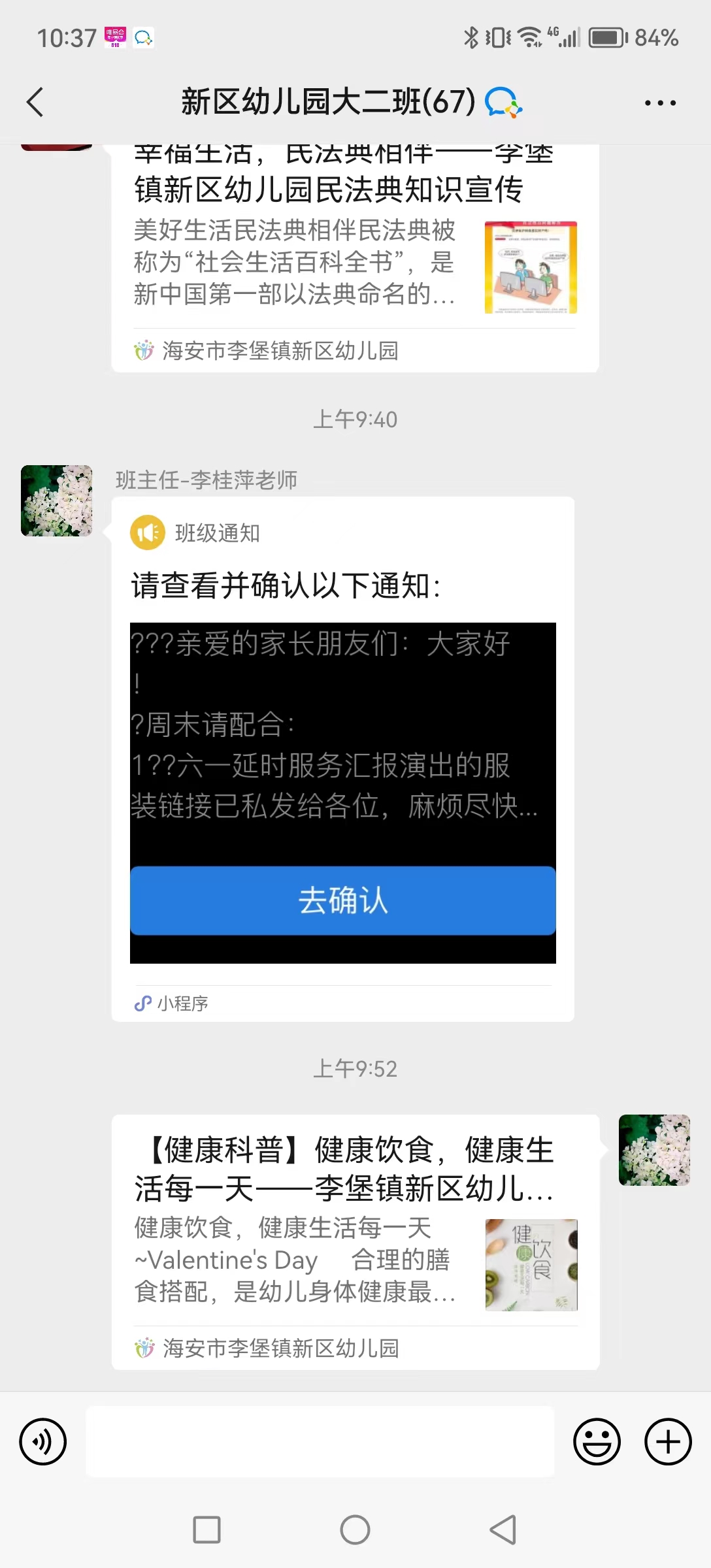The height and width of the screenshot is (1568, 711).
Task: Open the plus attachments menu
Action: coord(668,1441)
